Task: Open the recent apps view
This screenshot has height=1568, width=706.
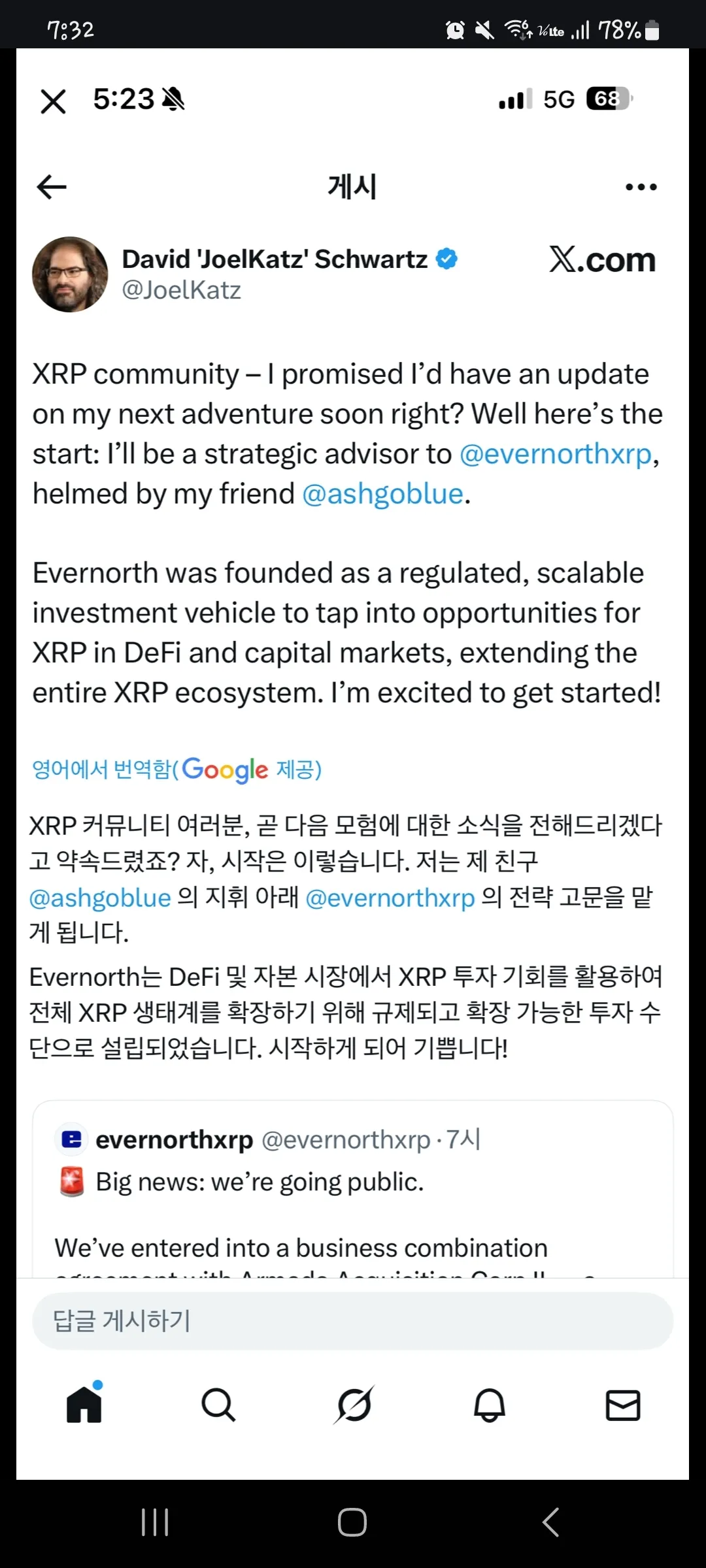Action: click(x=155, y=1522)
